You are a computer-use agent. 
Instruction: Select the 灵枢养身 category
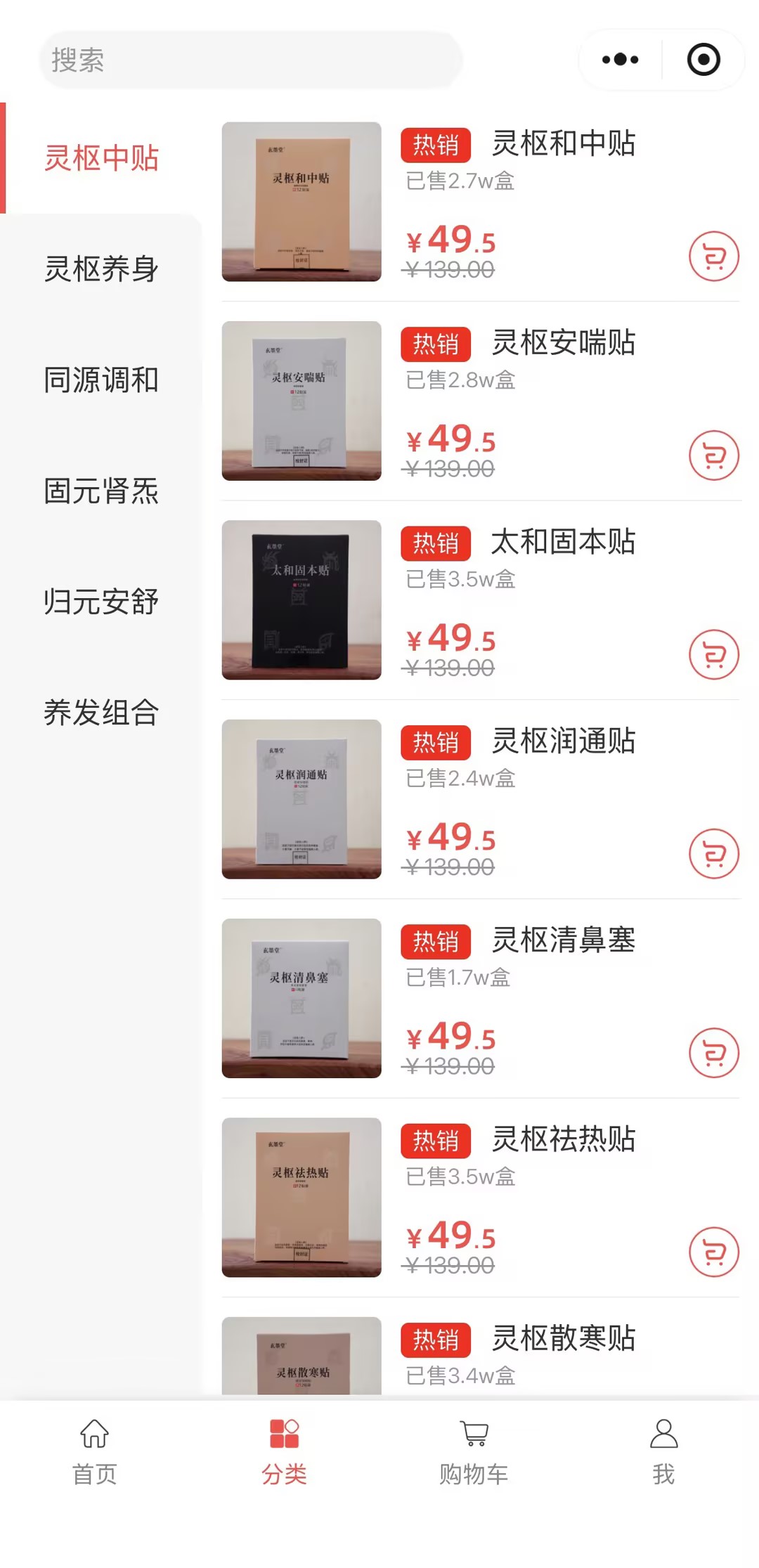[x=101, y=269]
